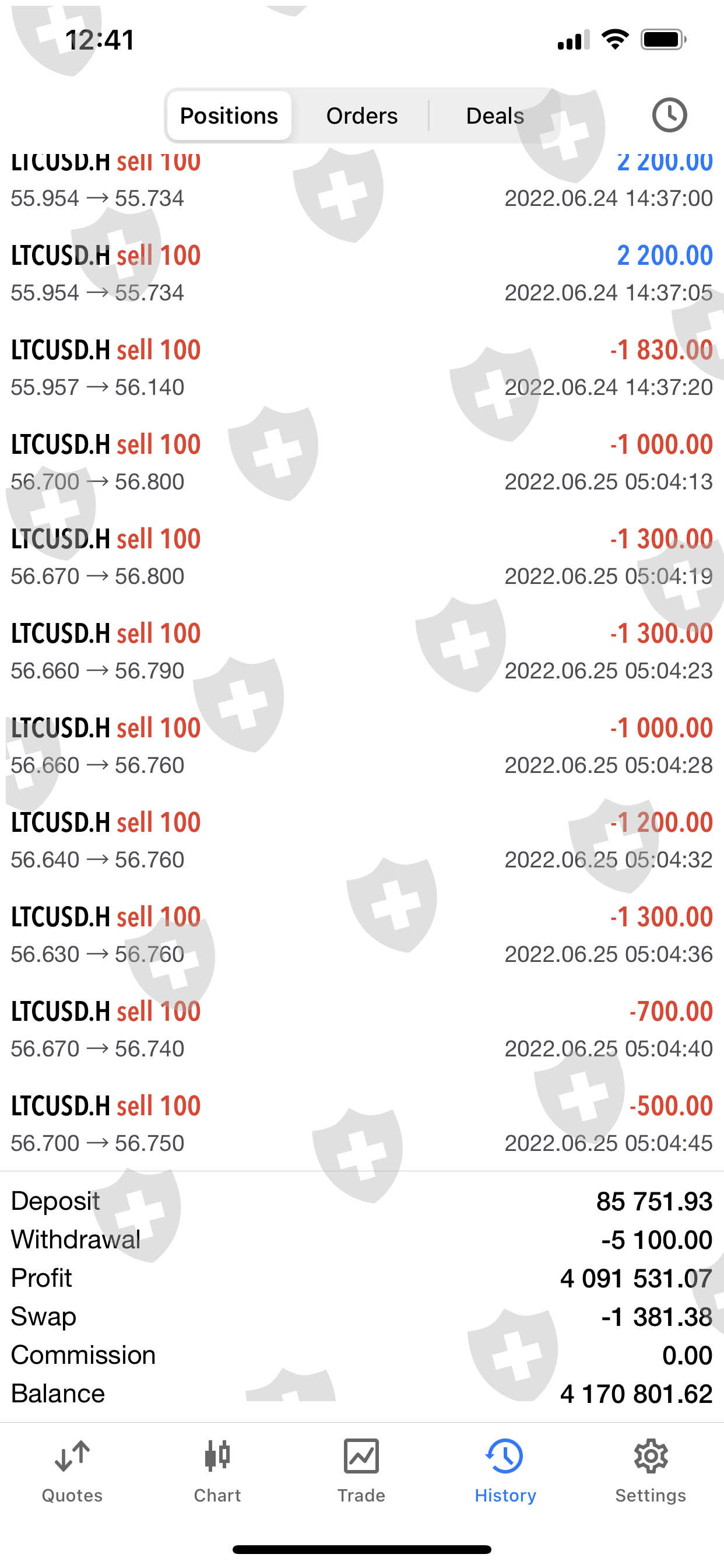Screen dimensions: 724x1568
Task: Open the position with -1 830.00 loss
Action: coord(361,367)
